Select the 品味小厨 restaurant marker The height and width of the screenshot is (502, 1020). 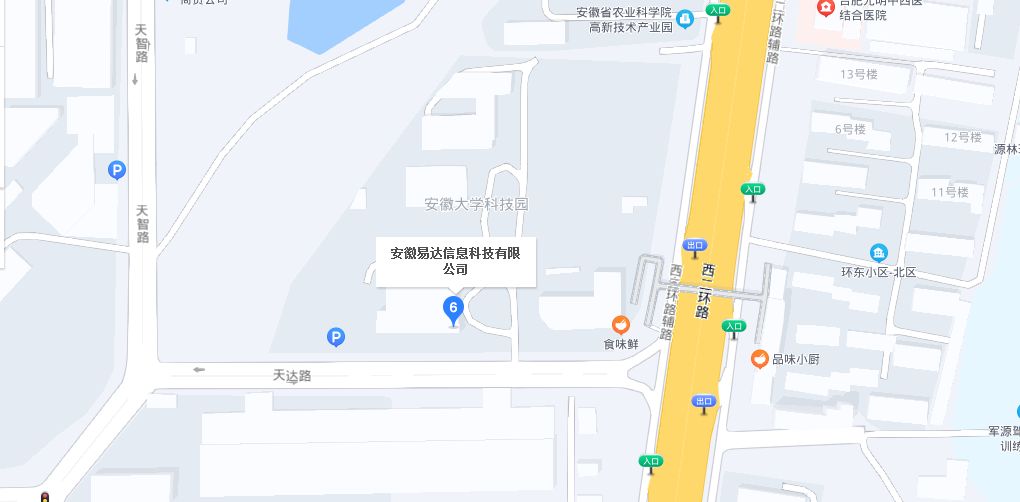(759, 358)
